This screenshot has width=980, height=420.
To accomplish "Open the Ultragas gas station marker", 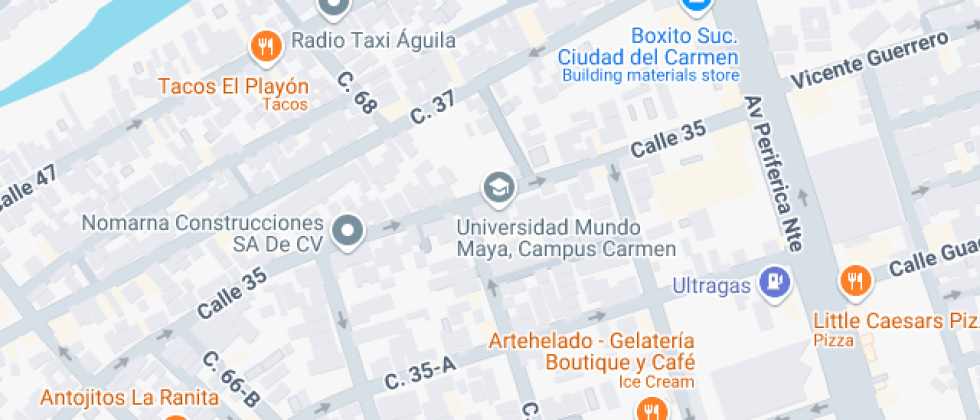I will (772, 282).
